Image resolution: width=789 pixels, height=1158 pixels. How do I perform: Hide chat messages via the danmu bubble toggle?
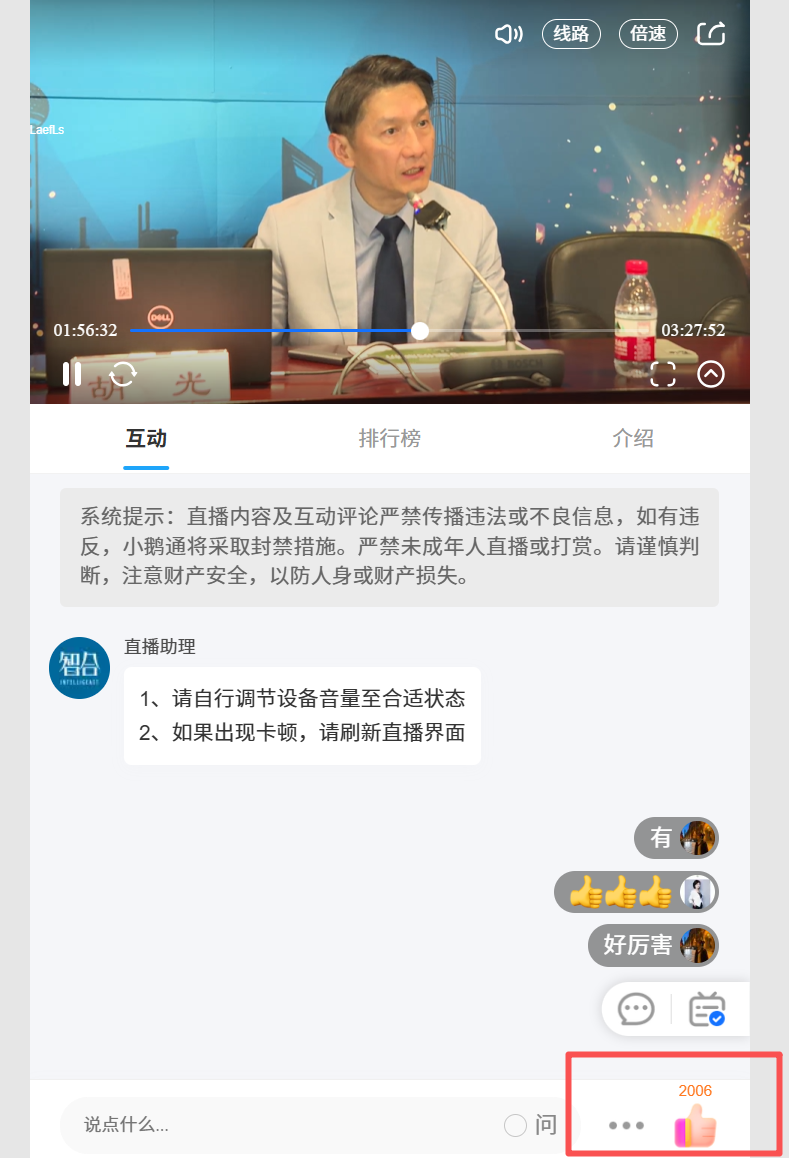637,1009
